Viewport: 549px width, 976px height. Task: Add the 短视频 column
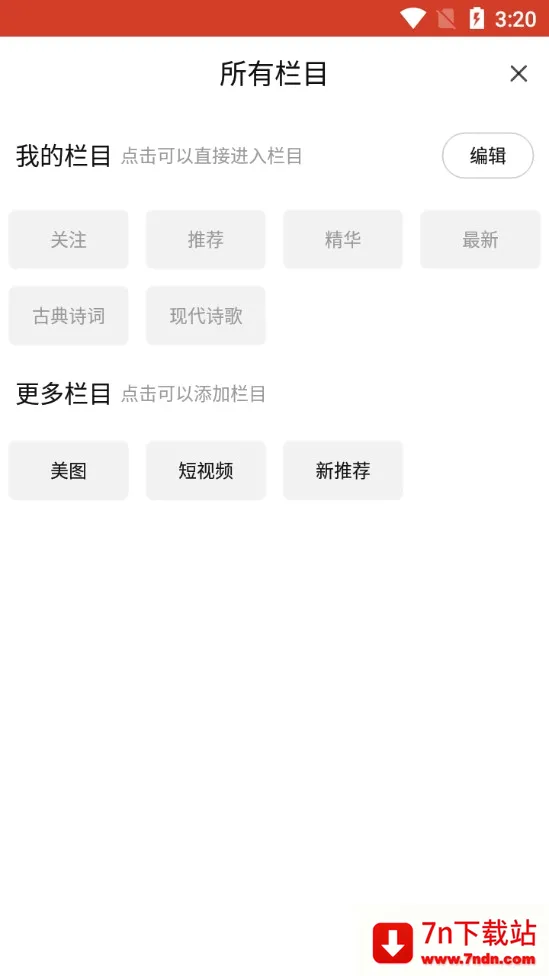point(206,471)
